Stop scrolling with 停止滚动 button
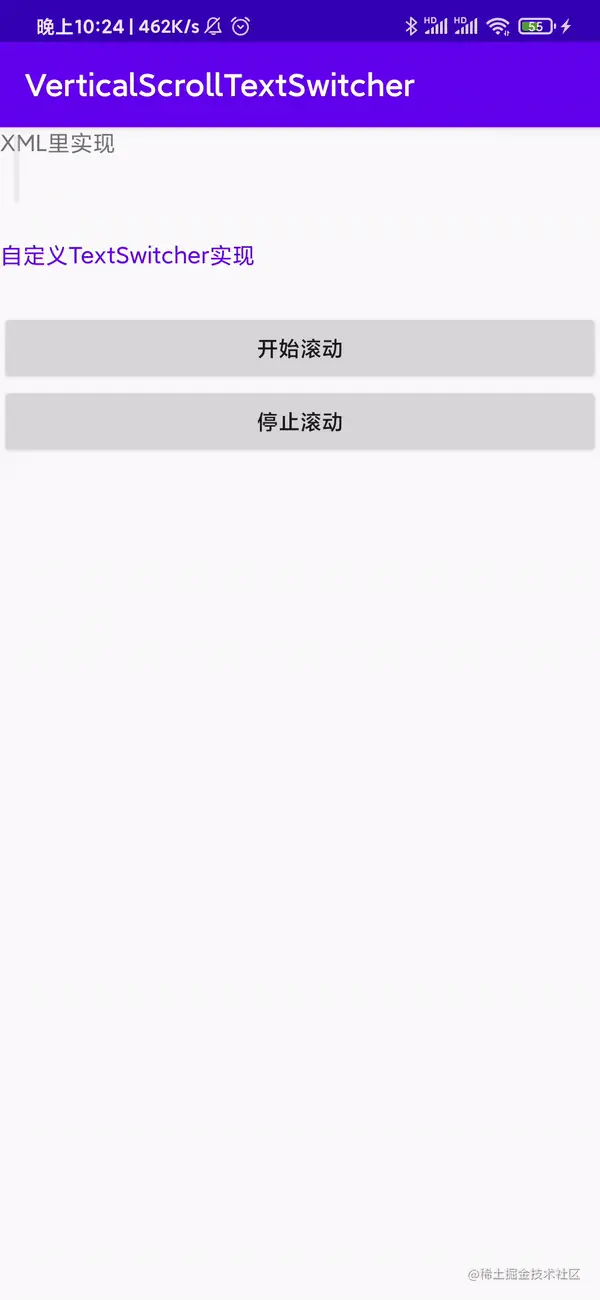The image size is (600, 1300). pyautogui.click(x=300, y=422)
